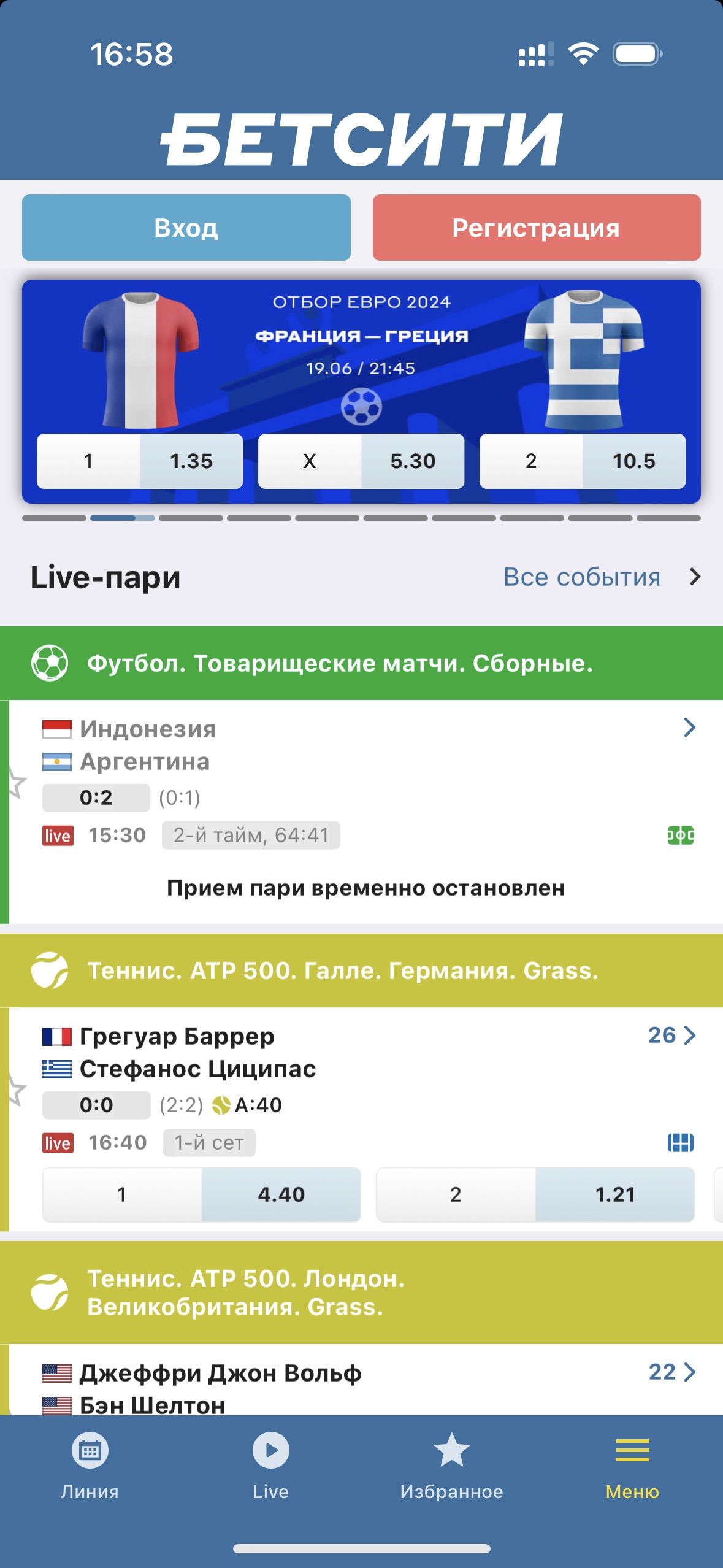Viewport: 723px width, 1568px height.
Task: Open Все события link
Action: 601,577
